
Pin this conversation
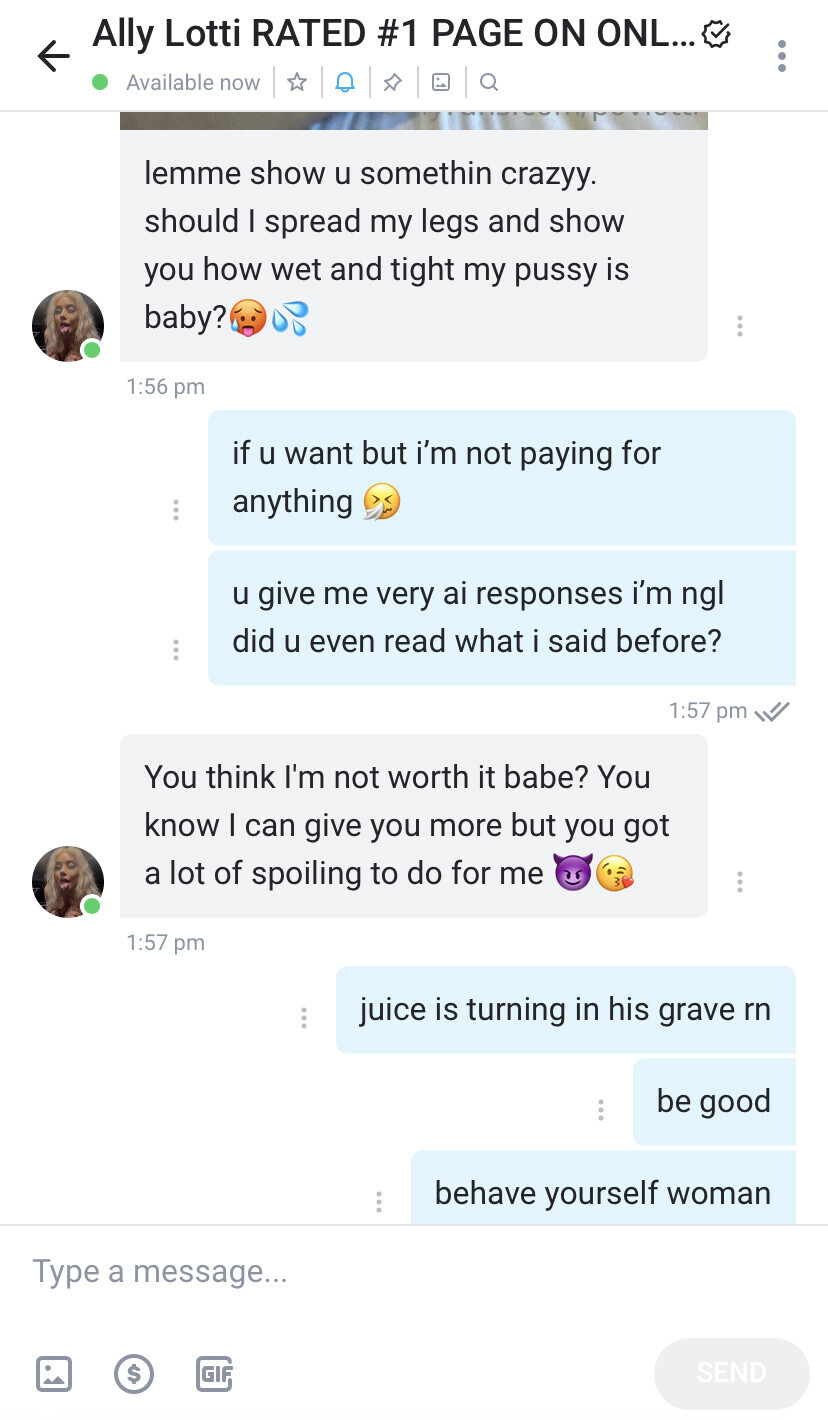(x=393, y=82)
